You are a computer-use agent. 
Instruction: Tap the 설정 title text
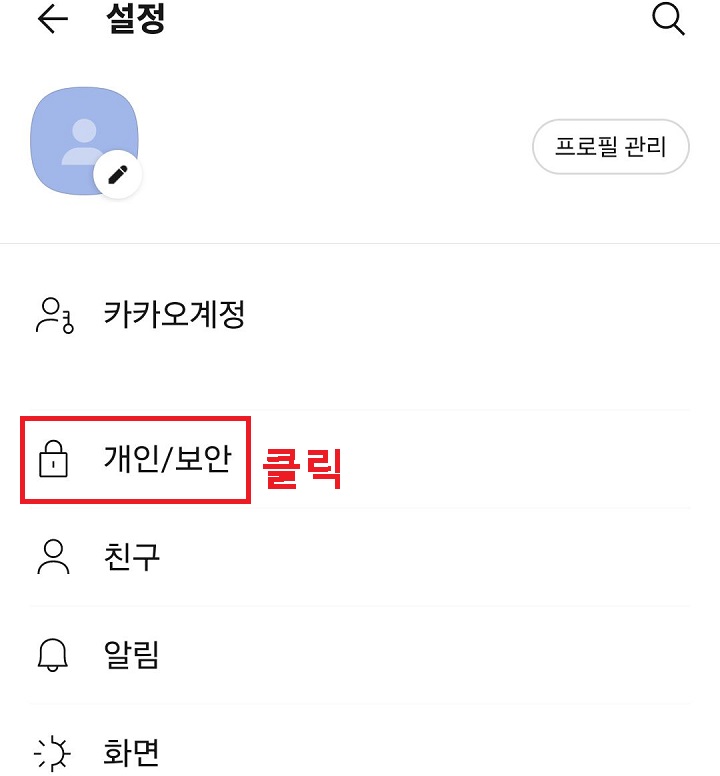[136, 18]
